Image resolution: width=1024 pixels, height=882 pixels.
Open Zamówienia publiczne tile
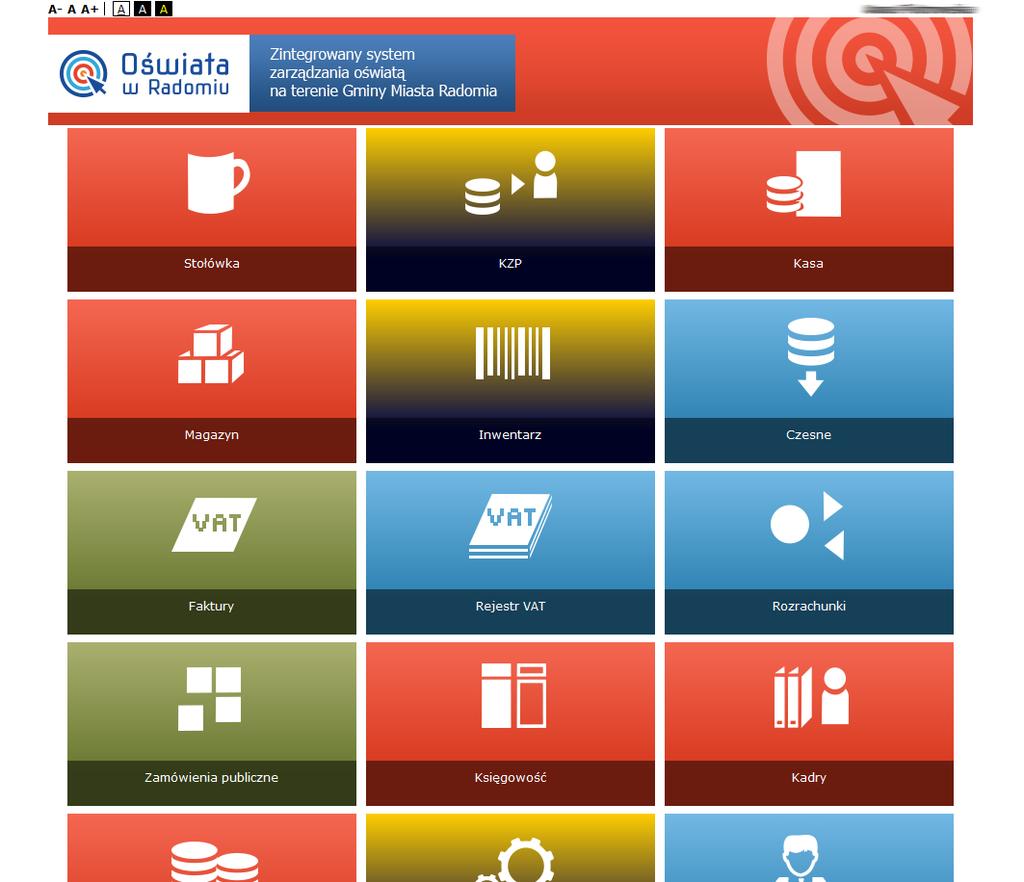[x=211, y=723]
